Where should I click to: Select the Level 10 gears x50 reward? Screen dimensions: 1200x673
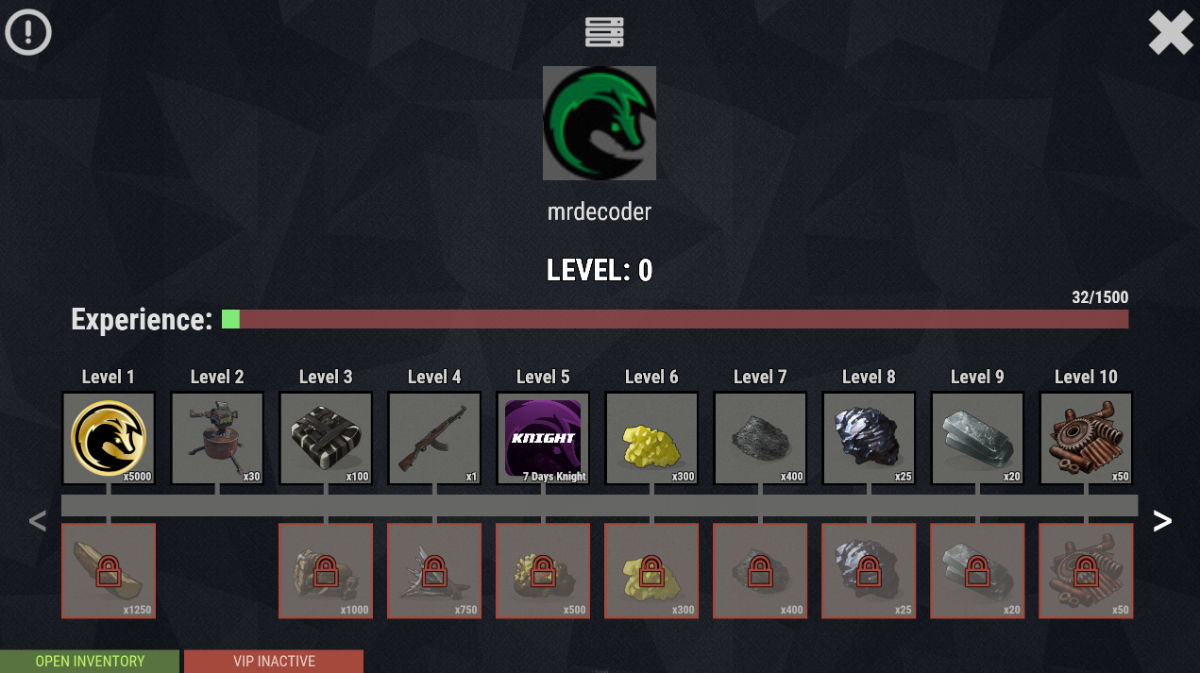[1086, 438]
